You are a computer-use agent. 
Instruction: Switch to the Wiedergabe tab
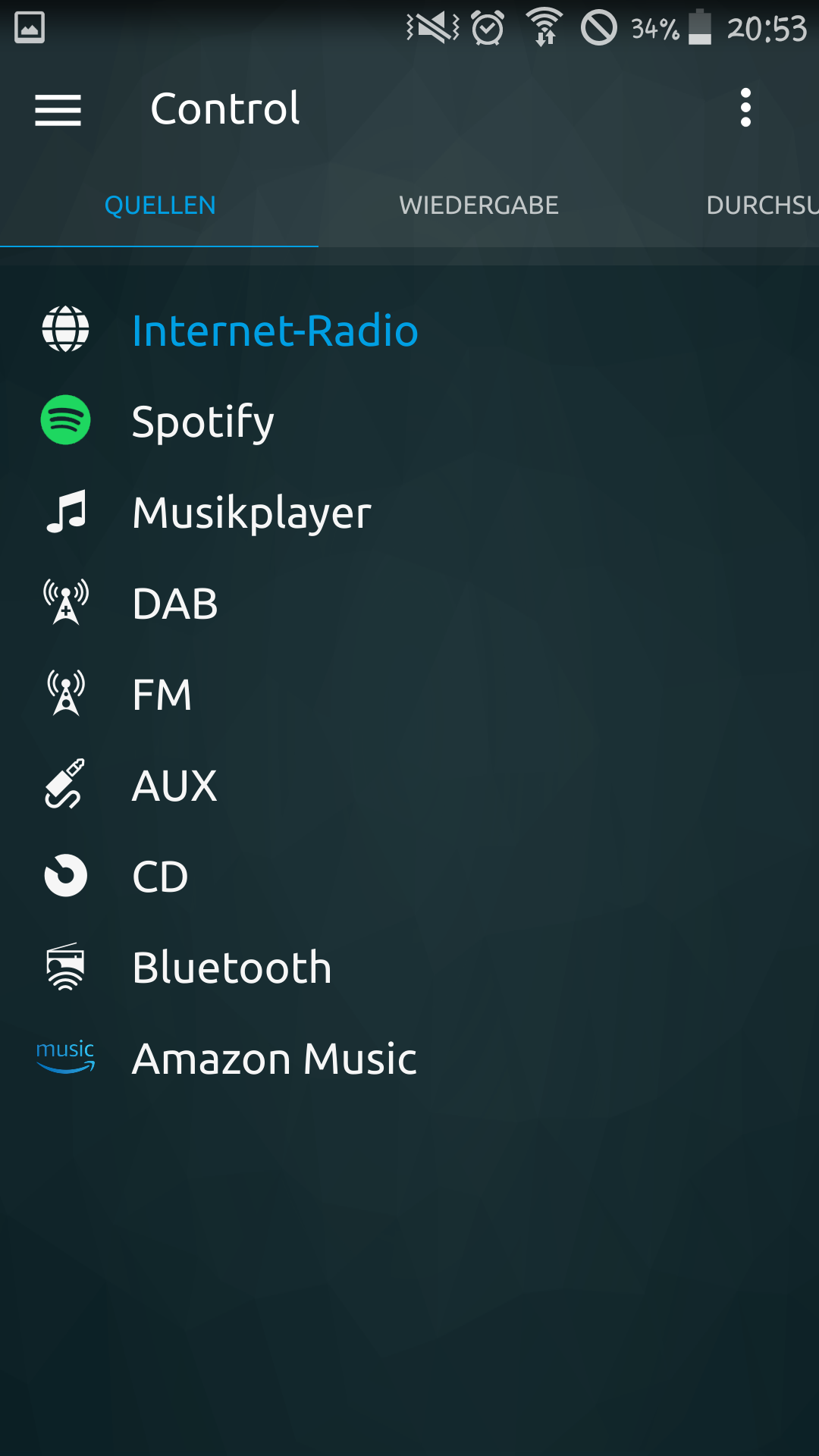pyautogui.click(x=479, y=206)
